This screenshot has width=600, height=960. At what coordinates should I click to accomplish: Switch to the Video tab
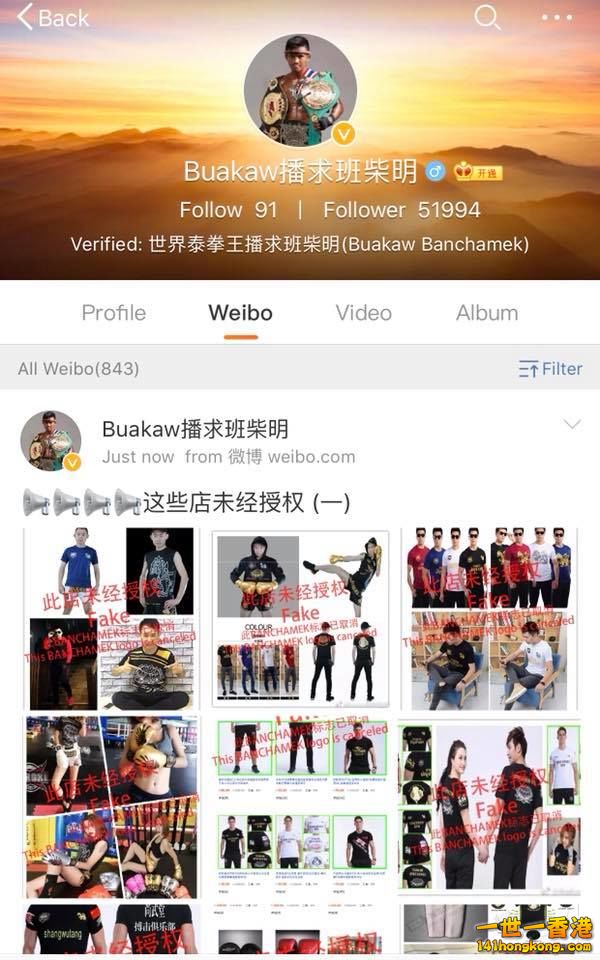364,313
